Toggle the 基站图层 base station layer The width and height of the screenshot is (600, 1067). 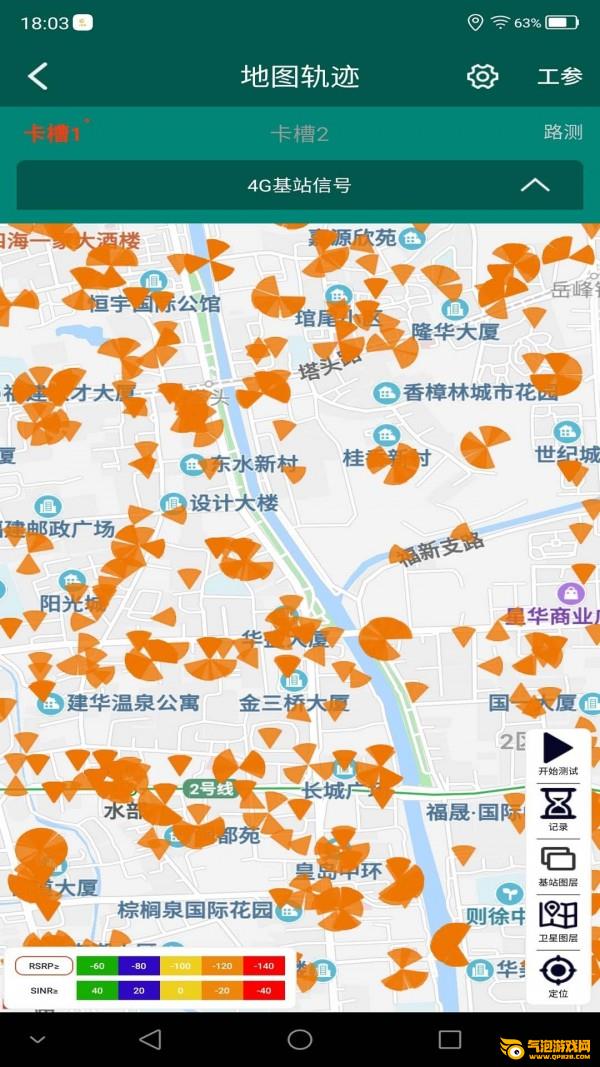coord(558,866)
